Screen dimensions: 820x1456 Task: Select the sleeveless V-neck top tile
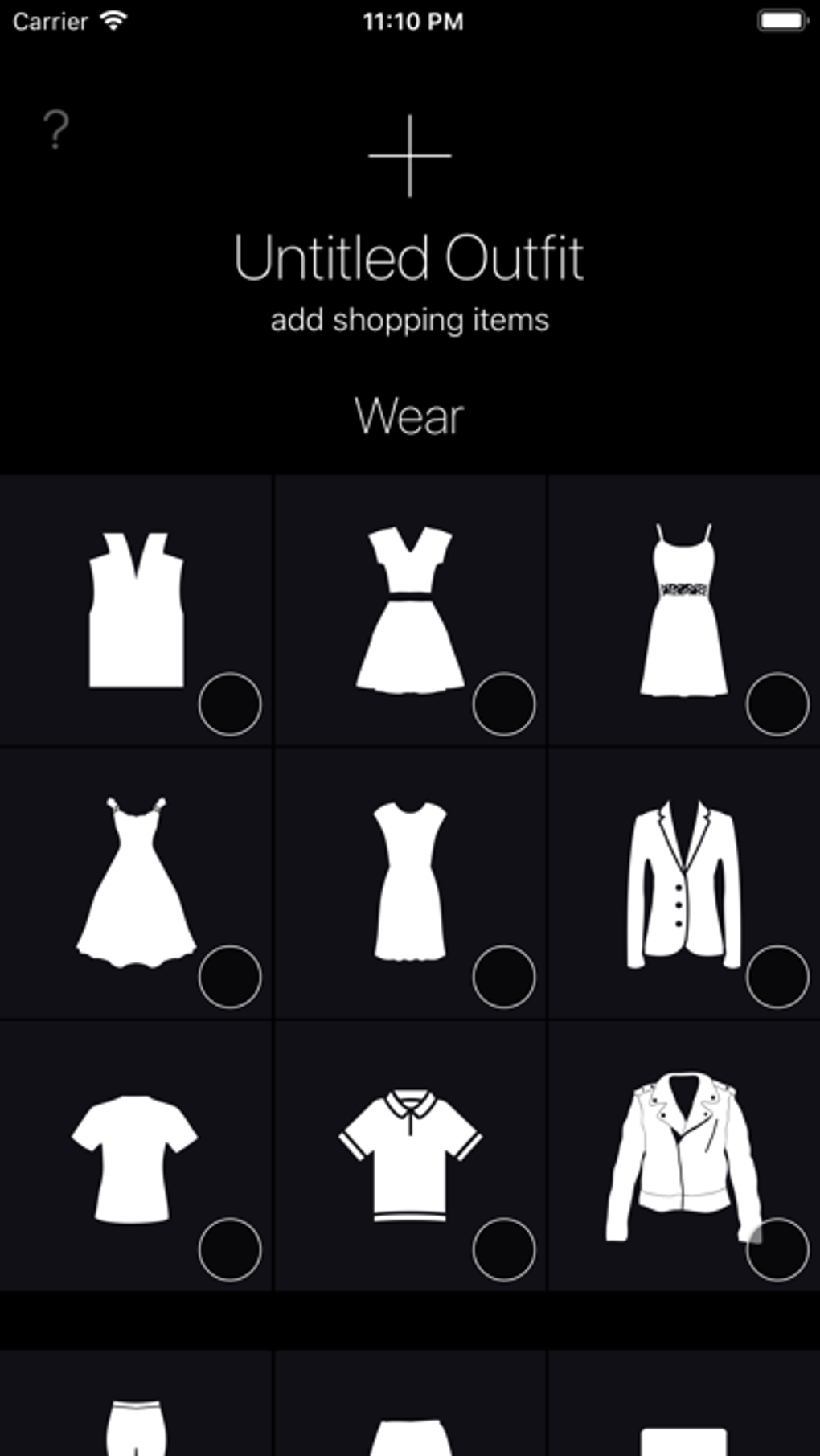[x=136, y=610]
